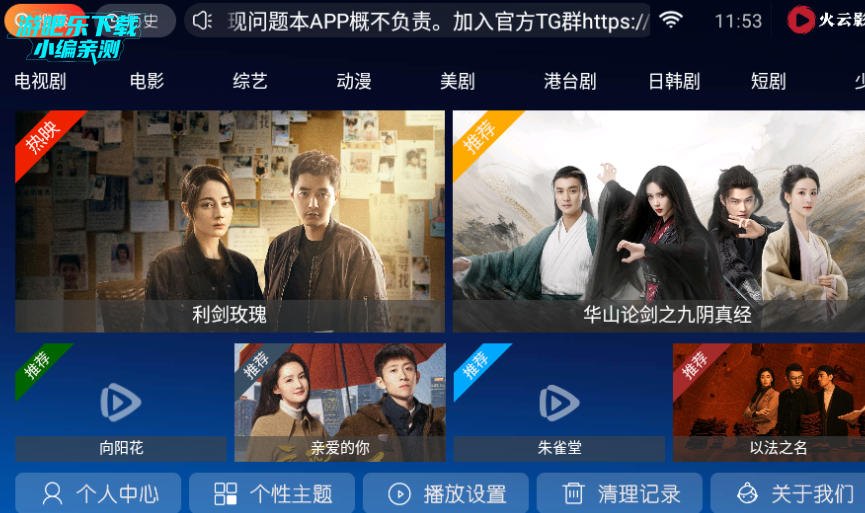Open 个性主题 theme settings
The image size is (865, 513).
[272, 493]
